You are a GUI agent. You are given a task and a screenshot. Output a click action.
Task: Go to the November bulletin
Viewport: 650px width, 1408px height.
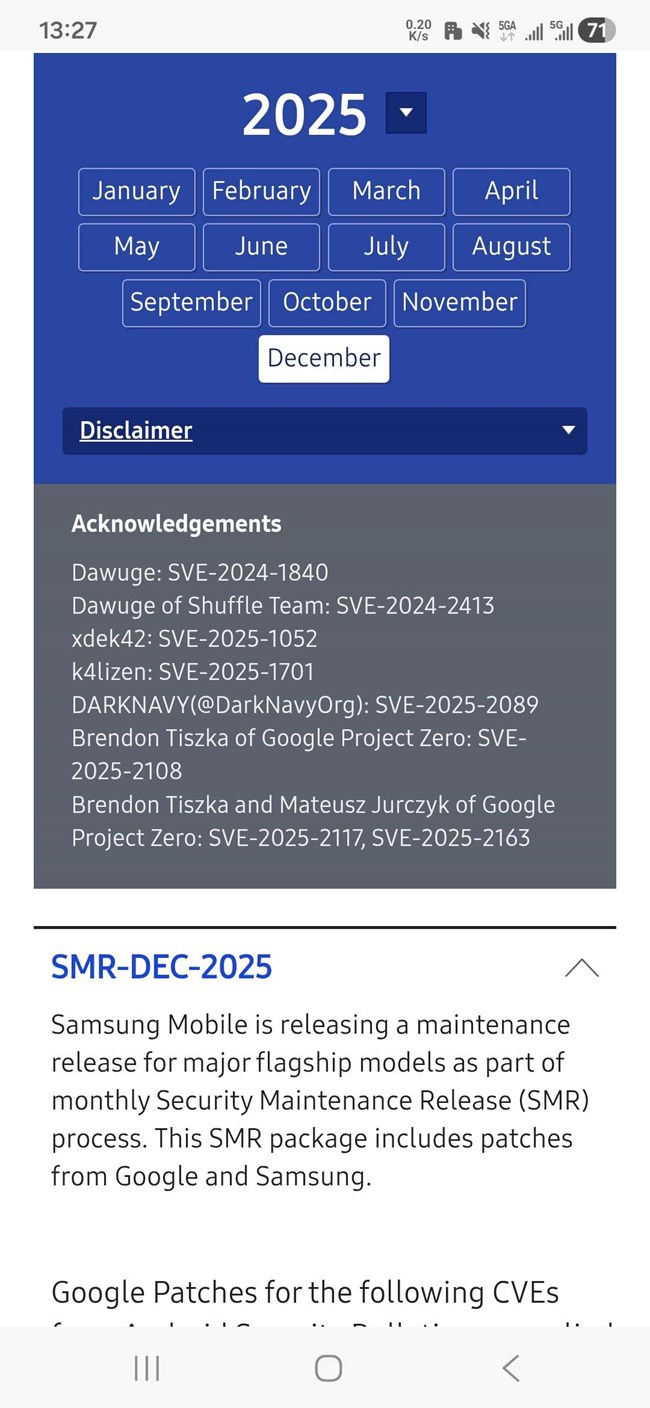(459, 303)
